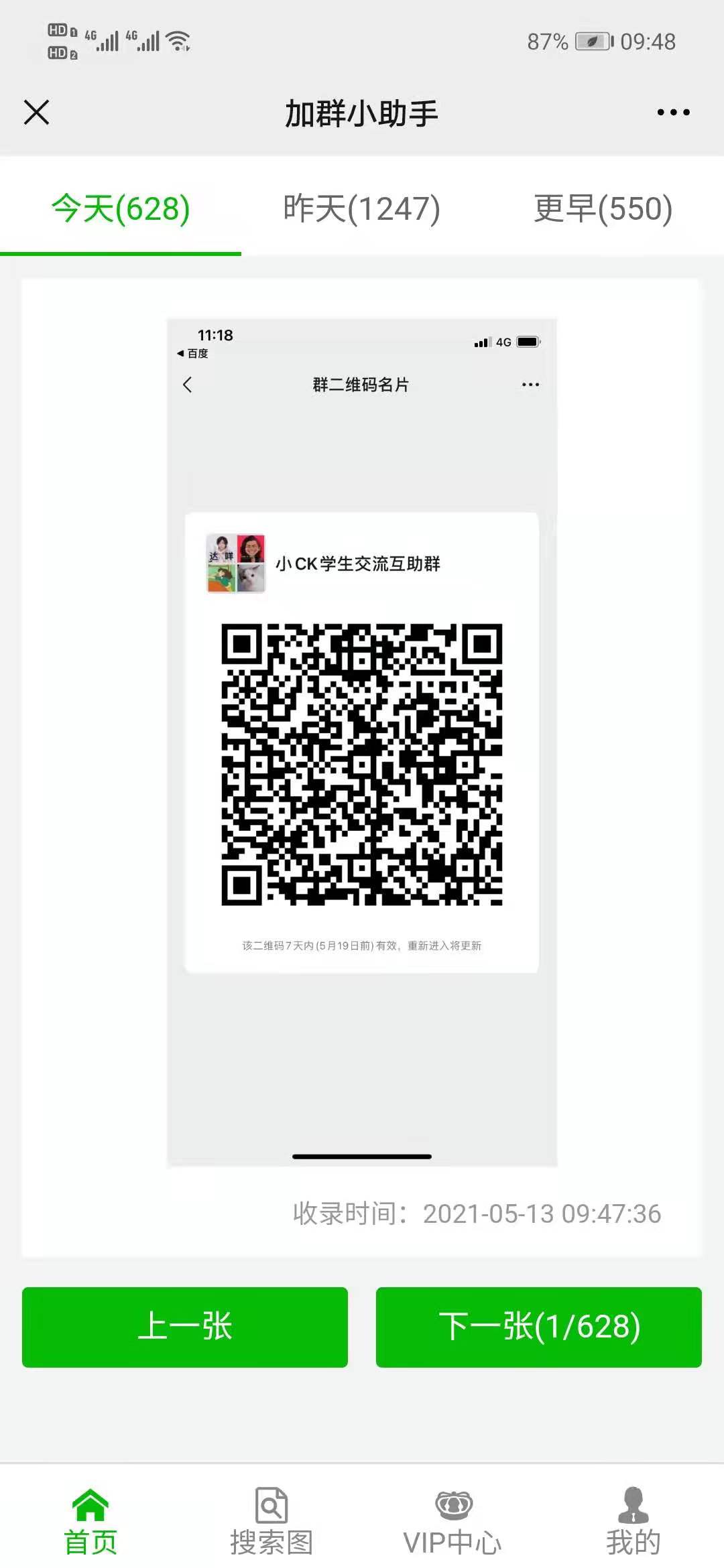Go to the previous picture with 上一张
This screenshot has width=724, height=1568.
click(x=185, y=1327)
